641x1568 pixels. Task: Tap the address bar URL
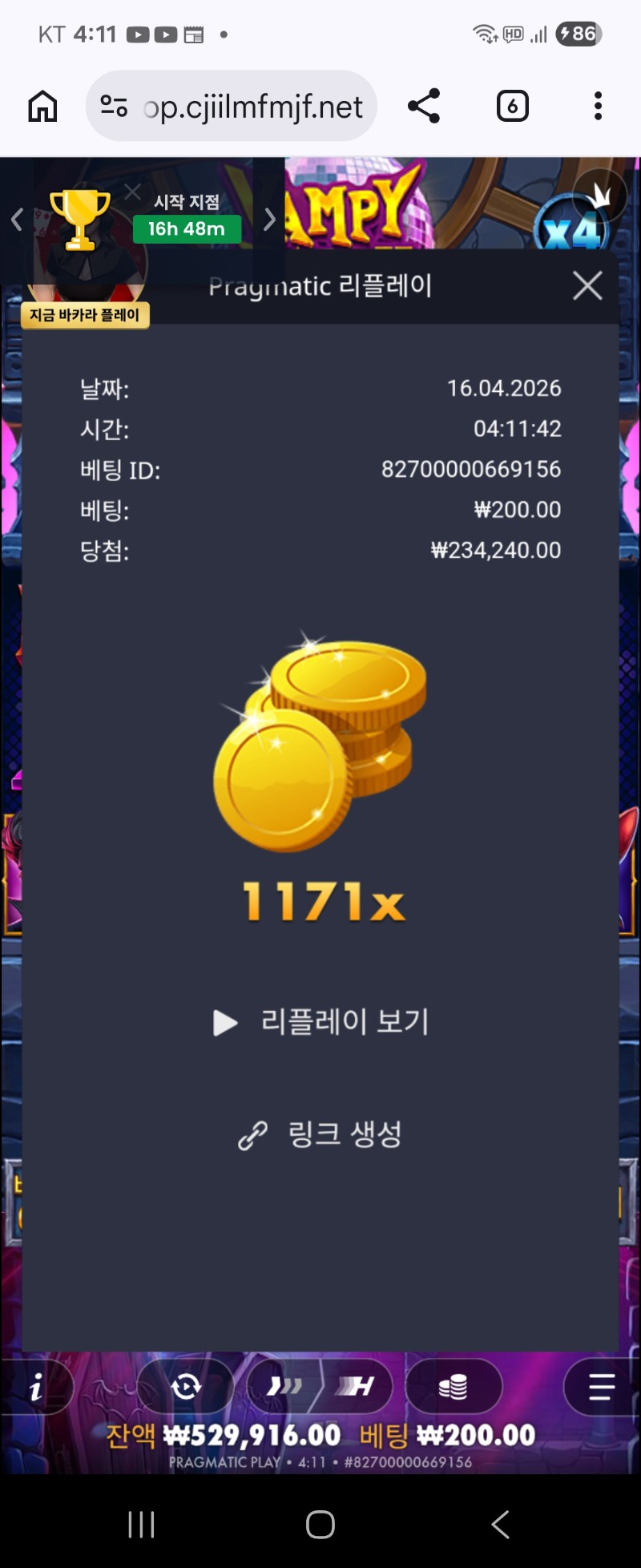coord(252,107)
